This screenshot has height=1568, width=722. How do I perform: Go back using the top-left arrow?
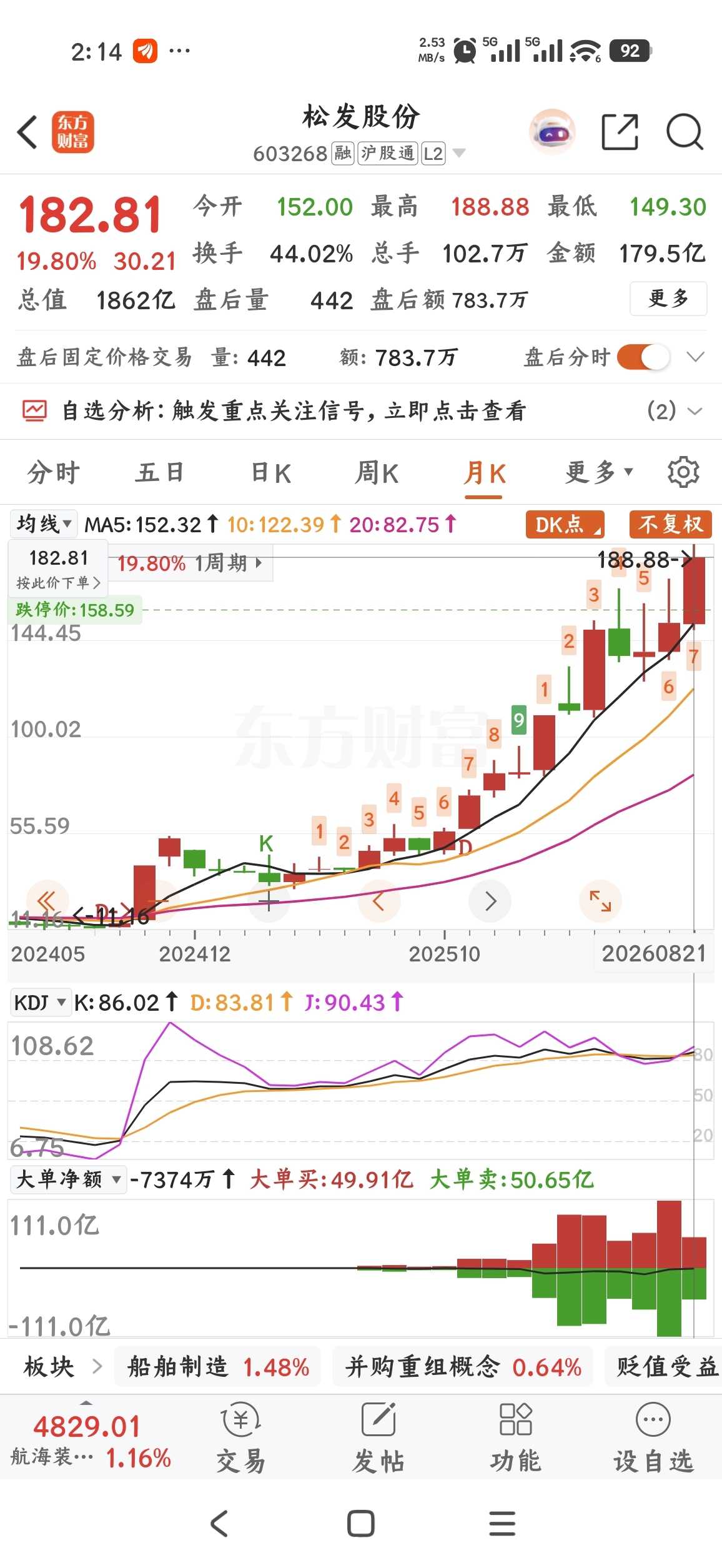(27, 132)
